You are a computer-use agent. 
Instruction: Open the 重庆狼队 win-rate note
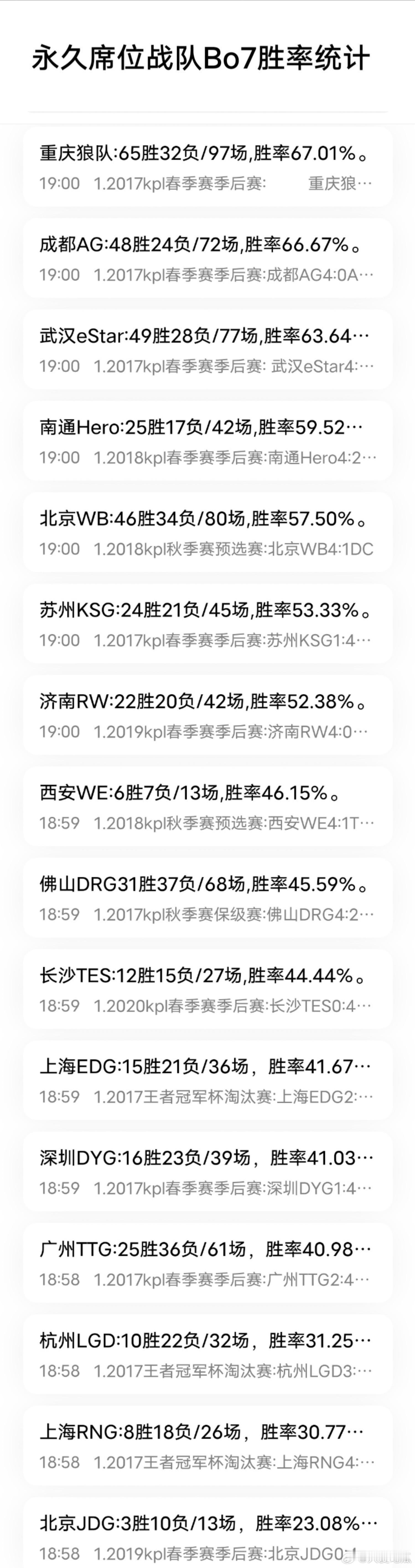click(x=207, y=167)
